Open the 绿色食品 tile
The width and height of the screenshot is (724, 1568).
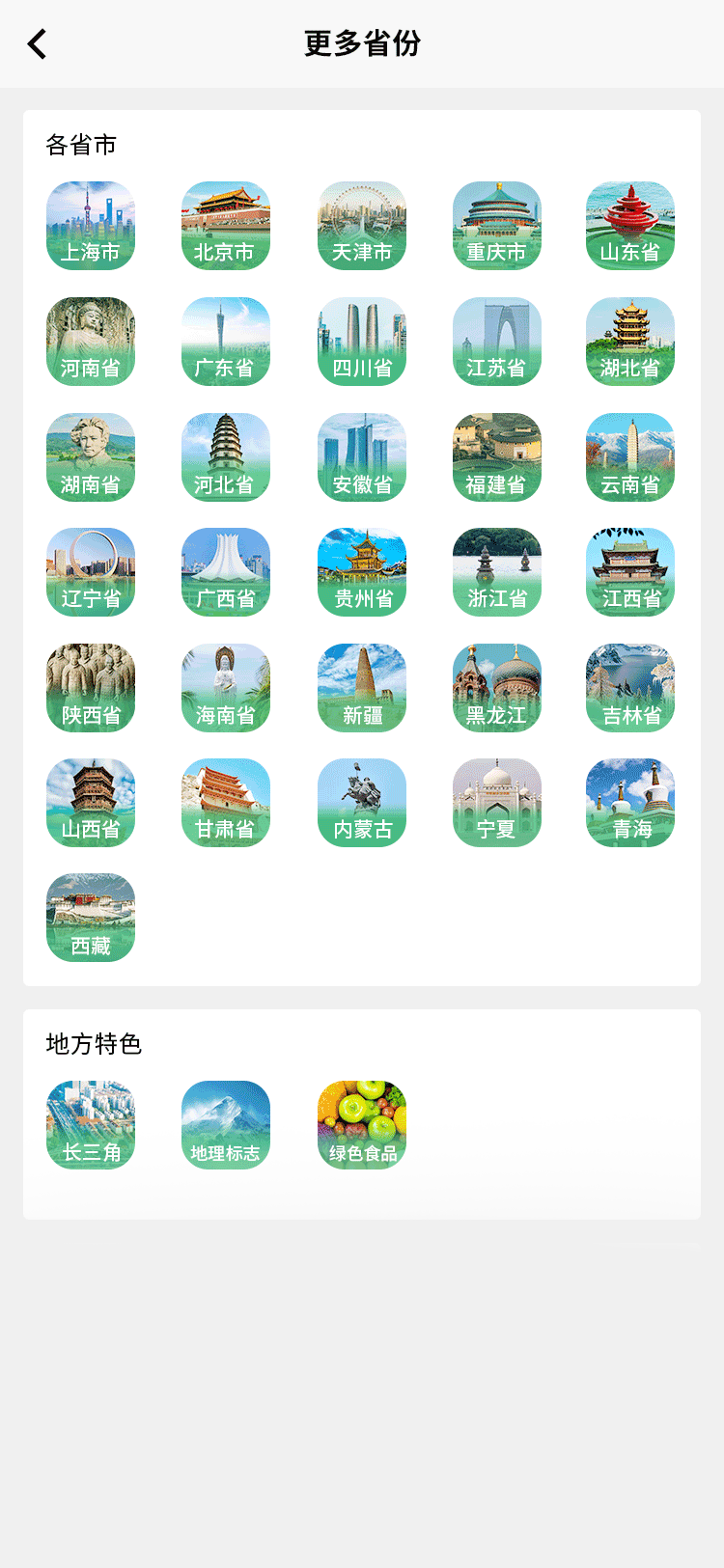[x=362, y=1125]
